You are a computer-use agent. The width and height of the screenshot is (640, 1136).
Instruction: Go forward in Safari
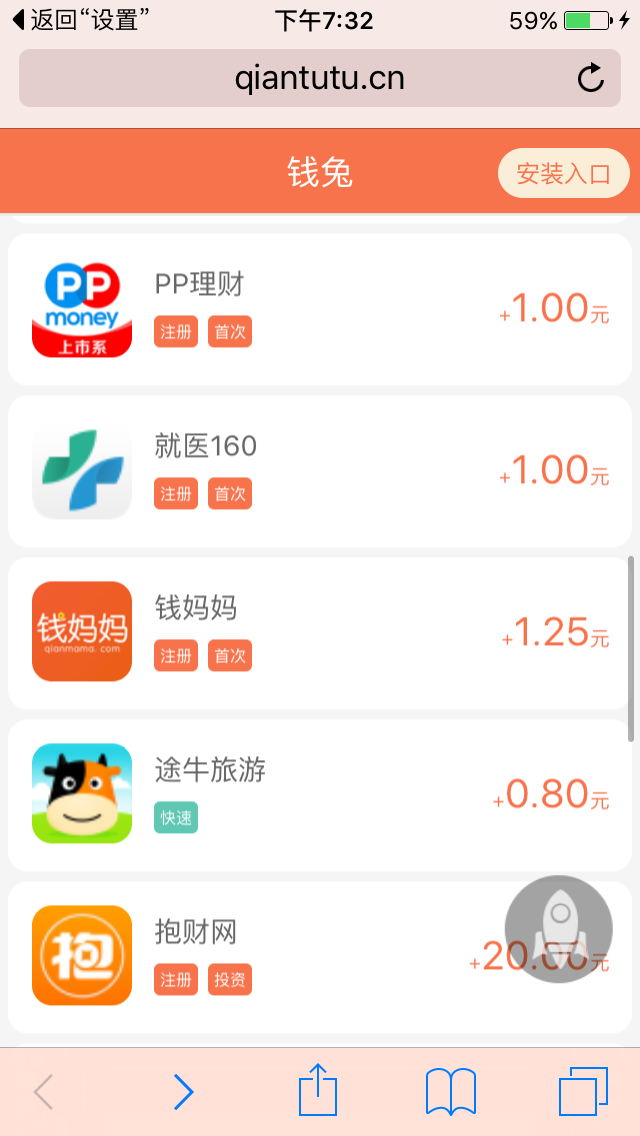tap(183, 1092)
